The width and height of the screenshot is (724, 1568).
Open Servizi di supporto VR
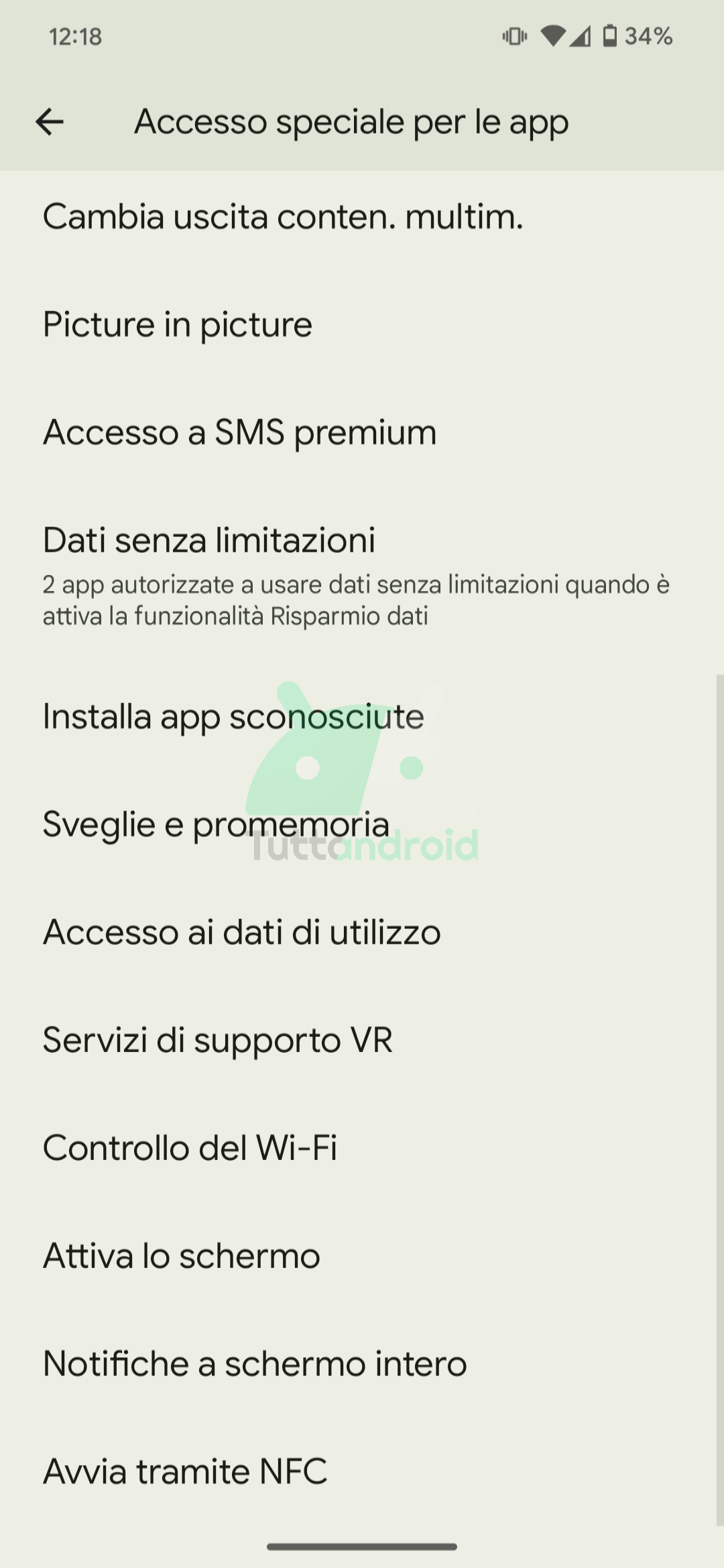(x=362, y=1040)
